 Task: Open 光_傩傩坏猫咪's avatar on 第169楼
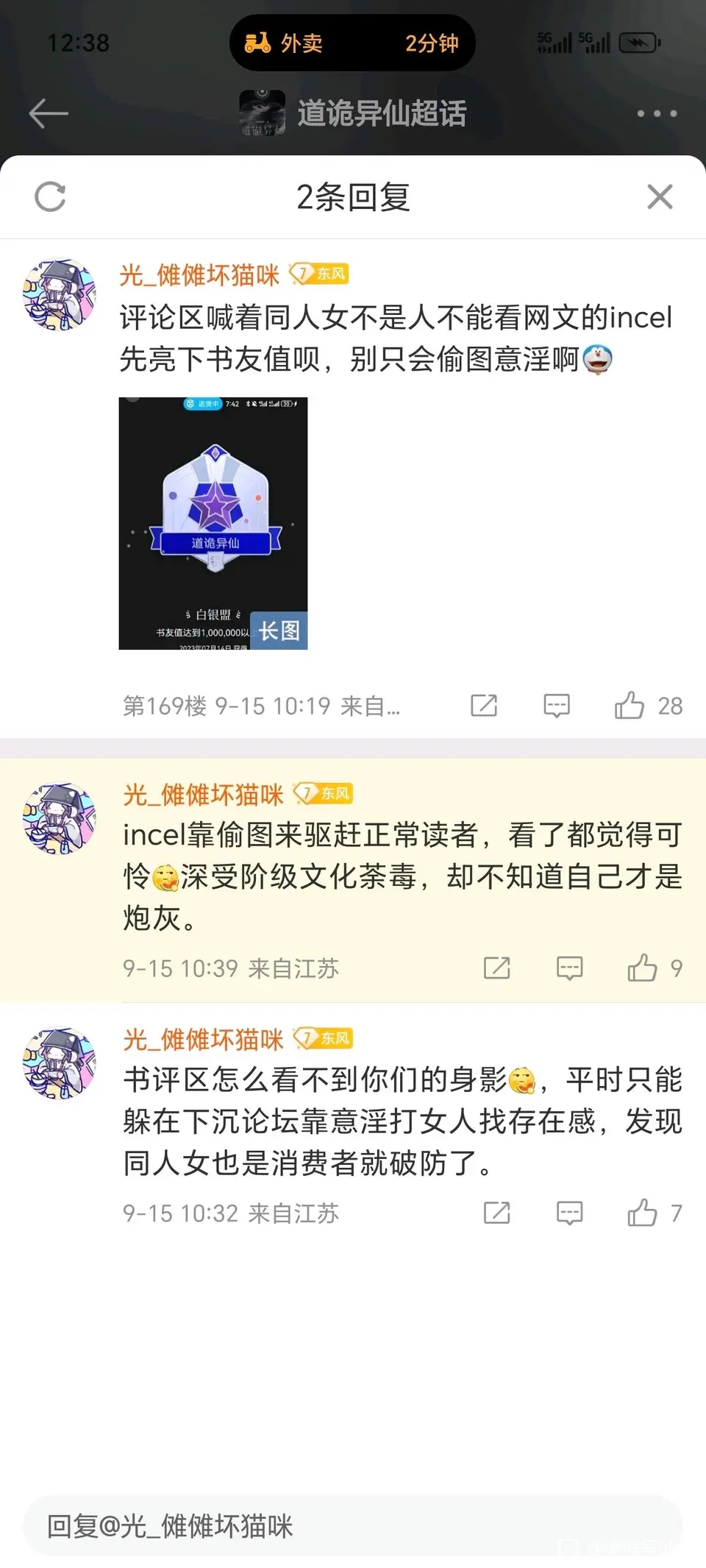(x=60, y=294)
